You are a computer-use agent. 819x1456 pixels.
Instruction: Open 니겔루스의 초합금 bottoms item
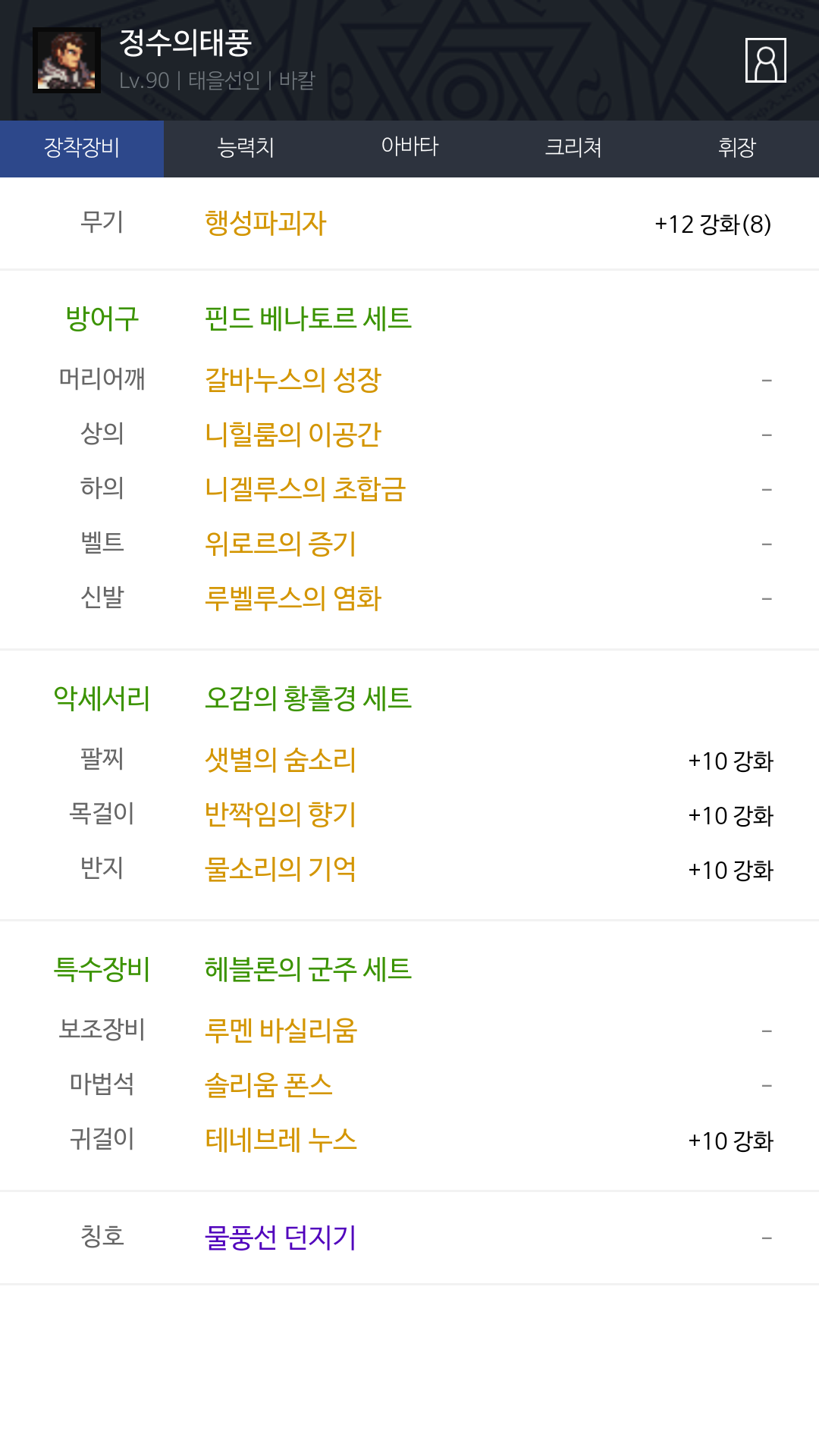tap(306, 489)
